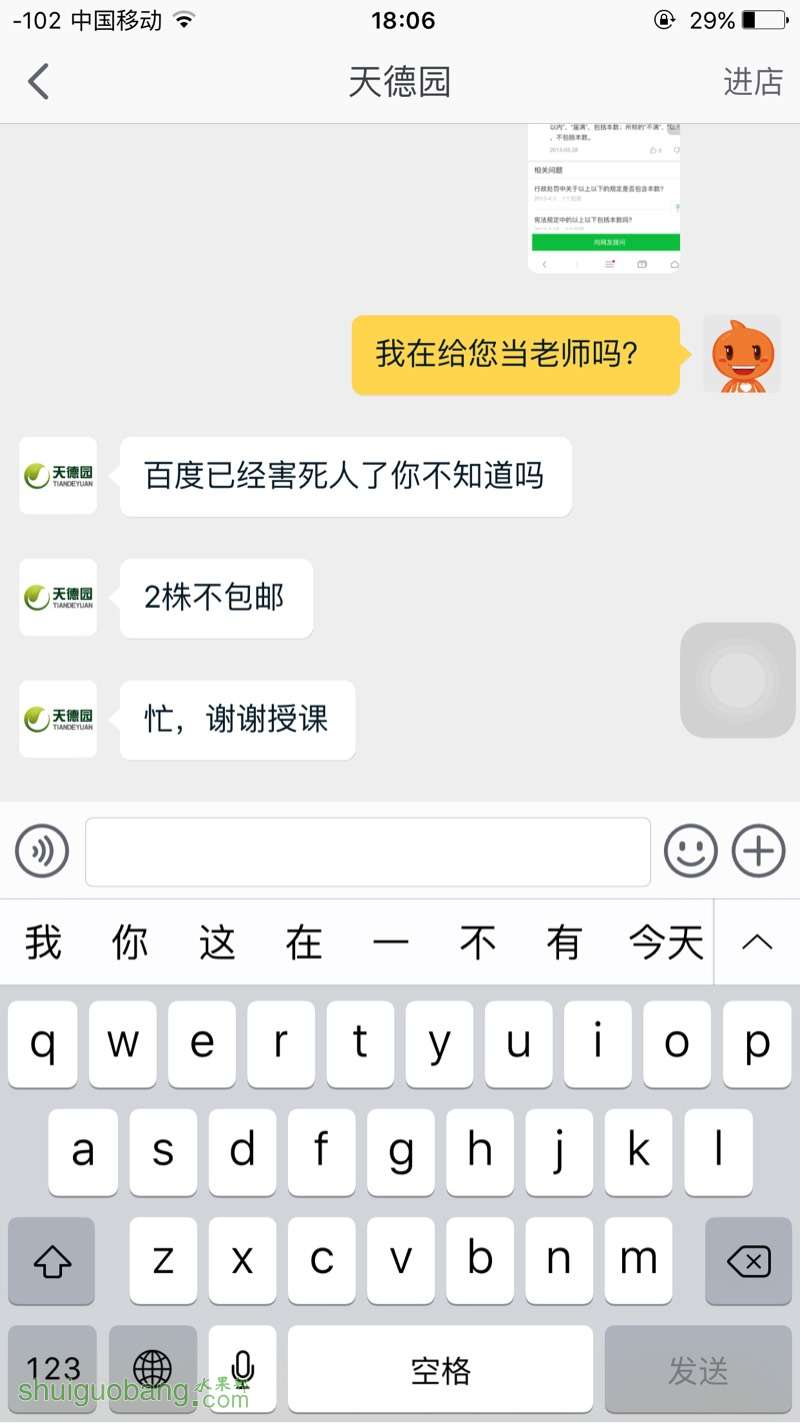800x1423 pixels.
Task: Open the plus attachment menu
Action: pos(759,852)
